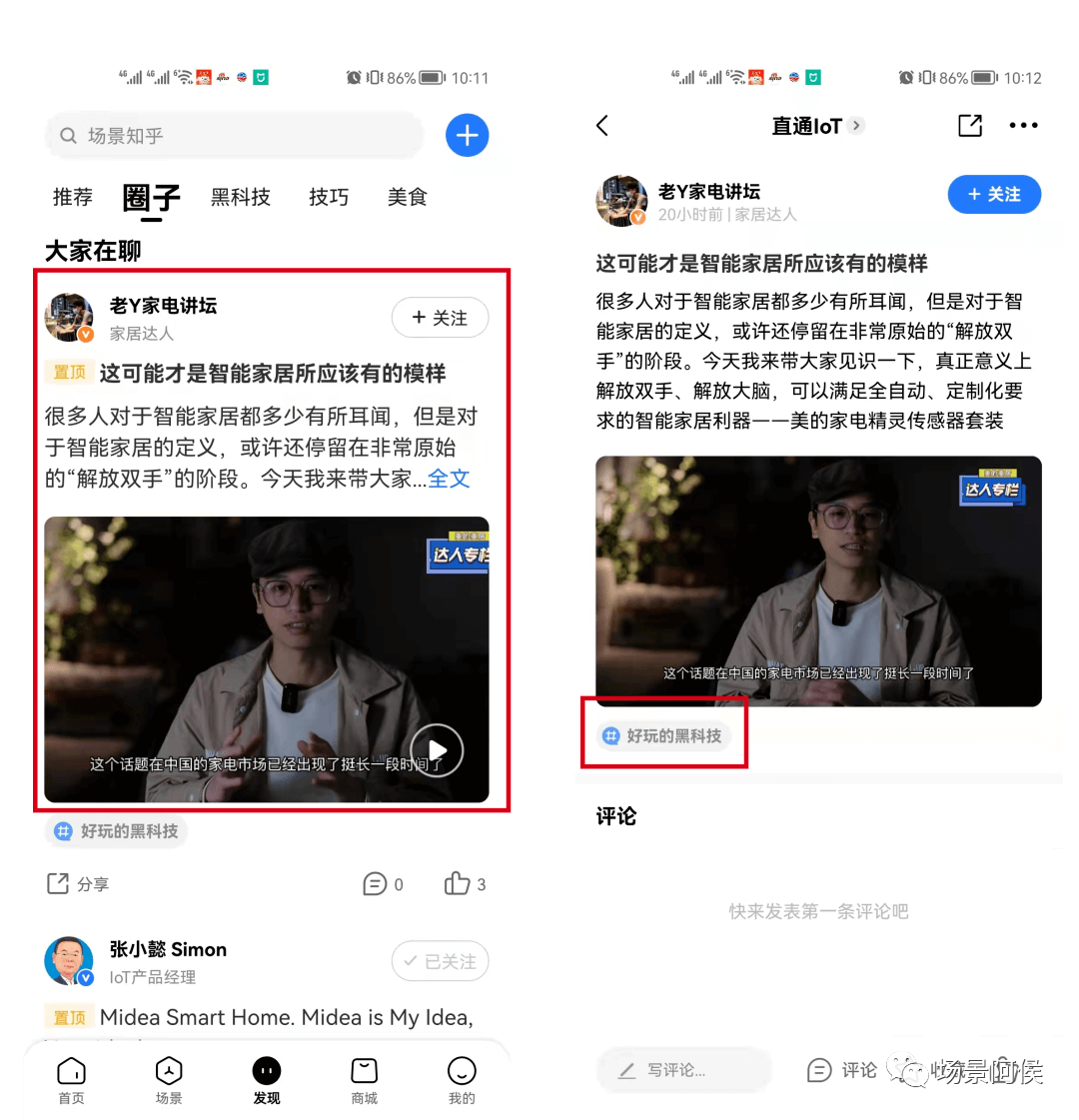The image size is (1079, 1120).
Task: Tap the blue plus button to create a post
Action: pos(467,135)
